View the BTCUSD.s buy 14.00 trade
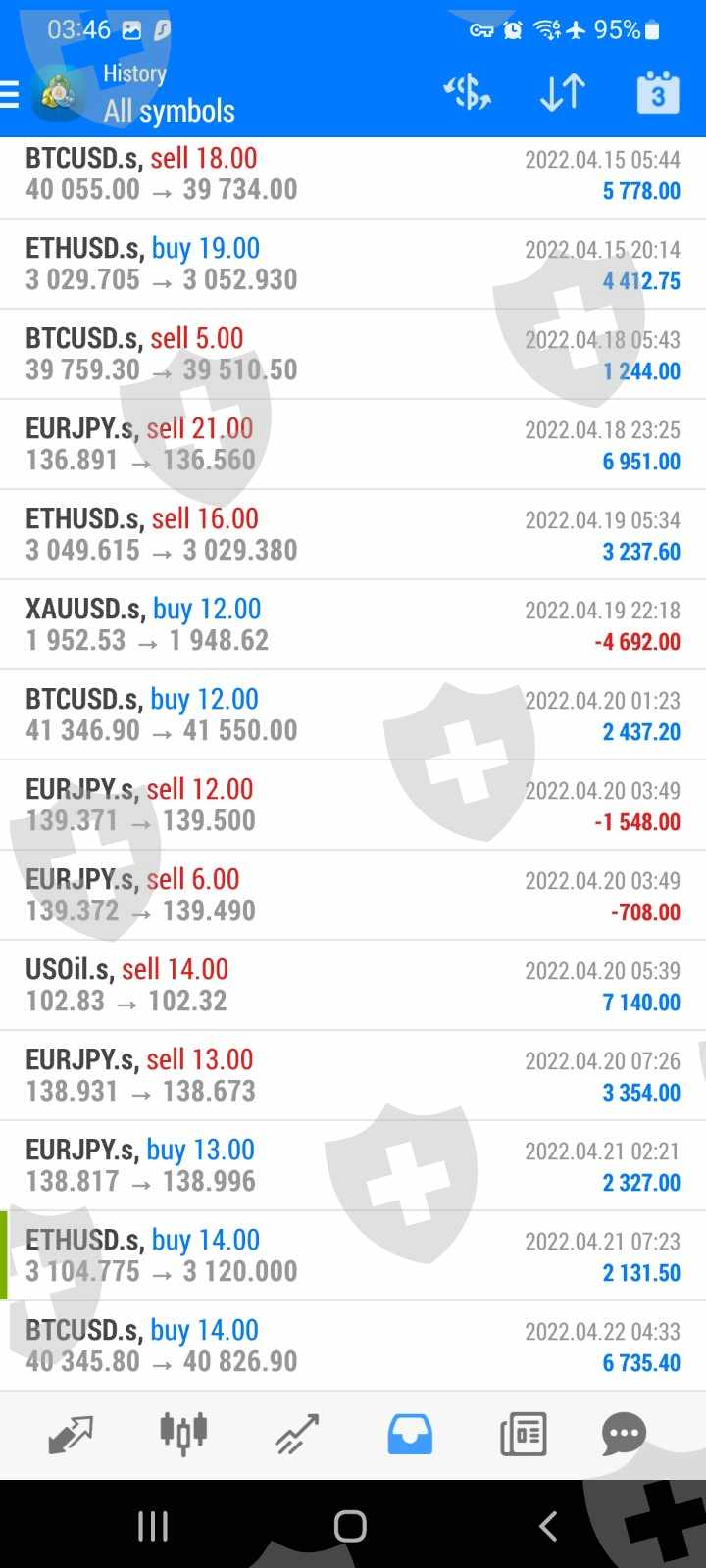This screenshot has height=1568, width=706. [353, 1347]
